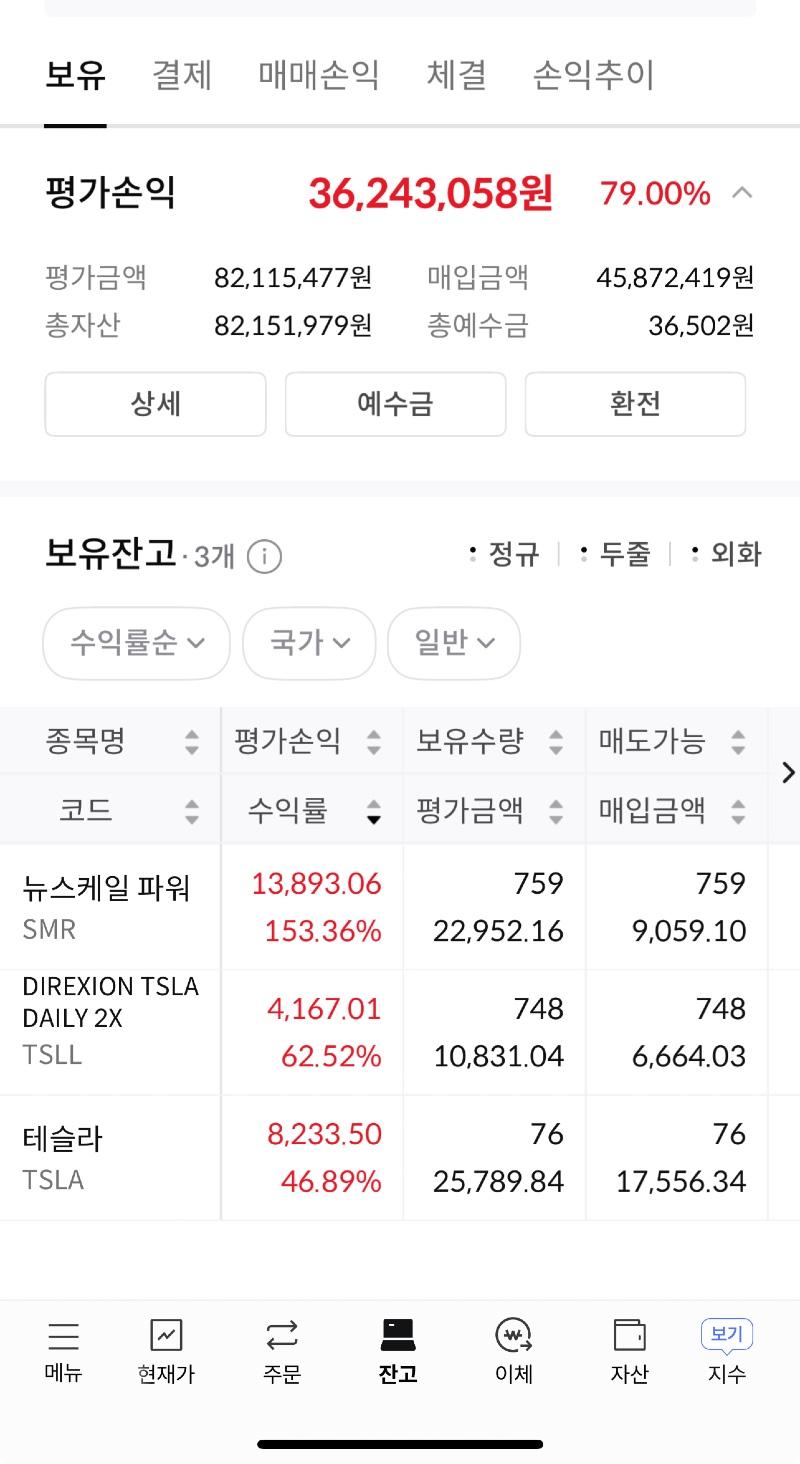Open the 주문 order icon
The image size is (800, 1464).
[283, 1350]
